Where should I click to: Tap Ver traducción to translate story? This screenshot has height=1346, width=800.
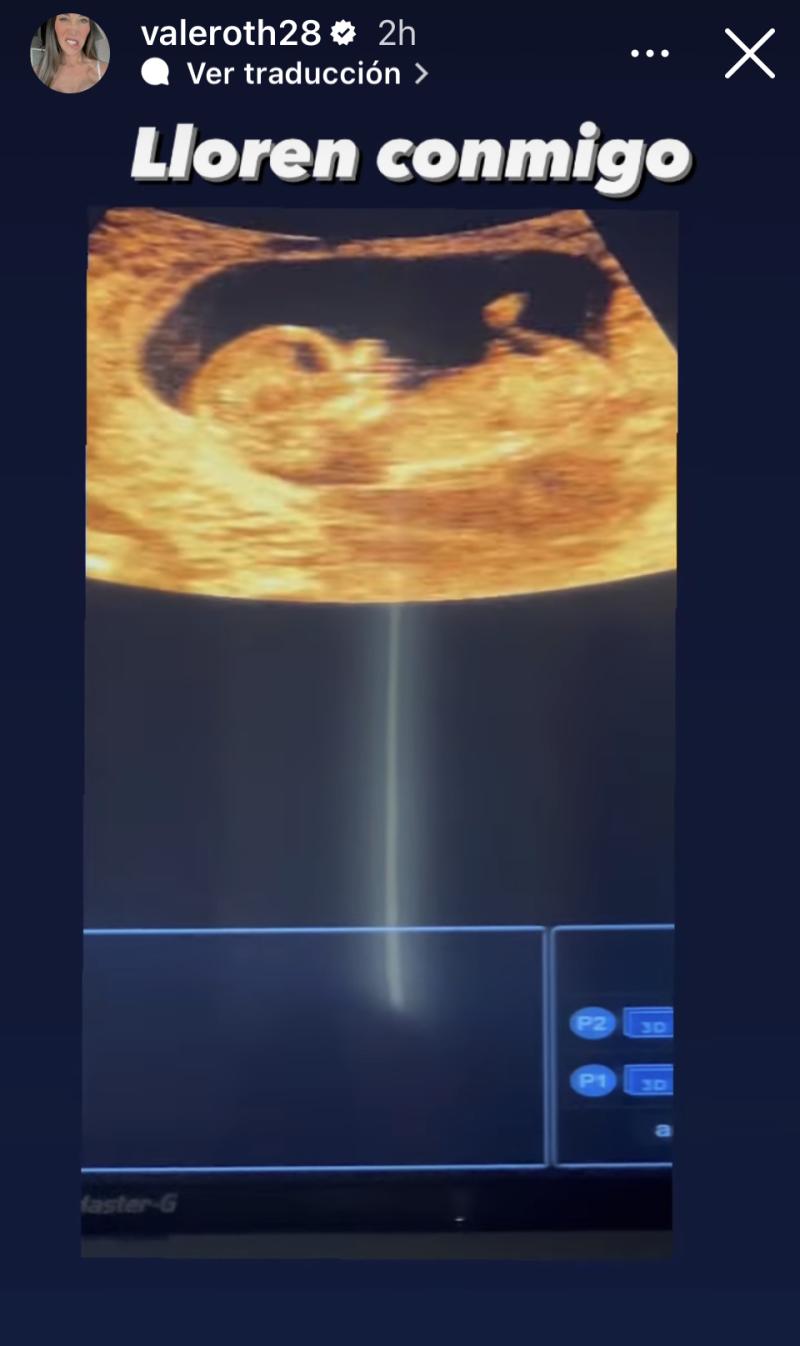[x=295, y=73]
